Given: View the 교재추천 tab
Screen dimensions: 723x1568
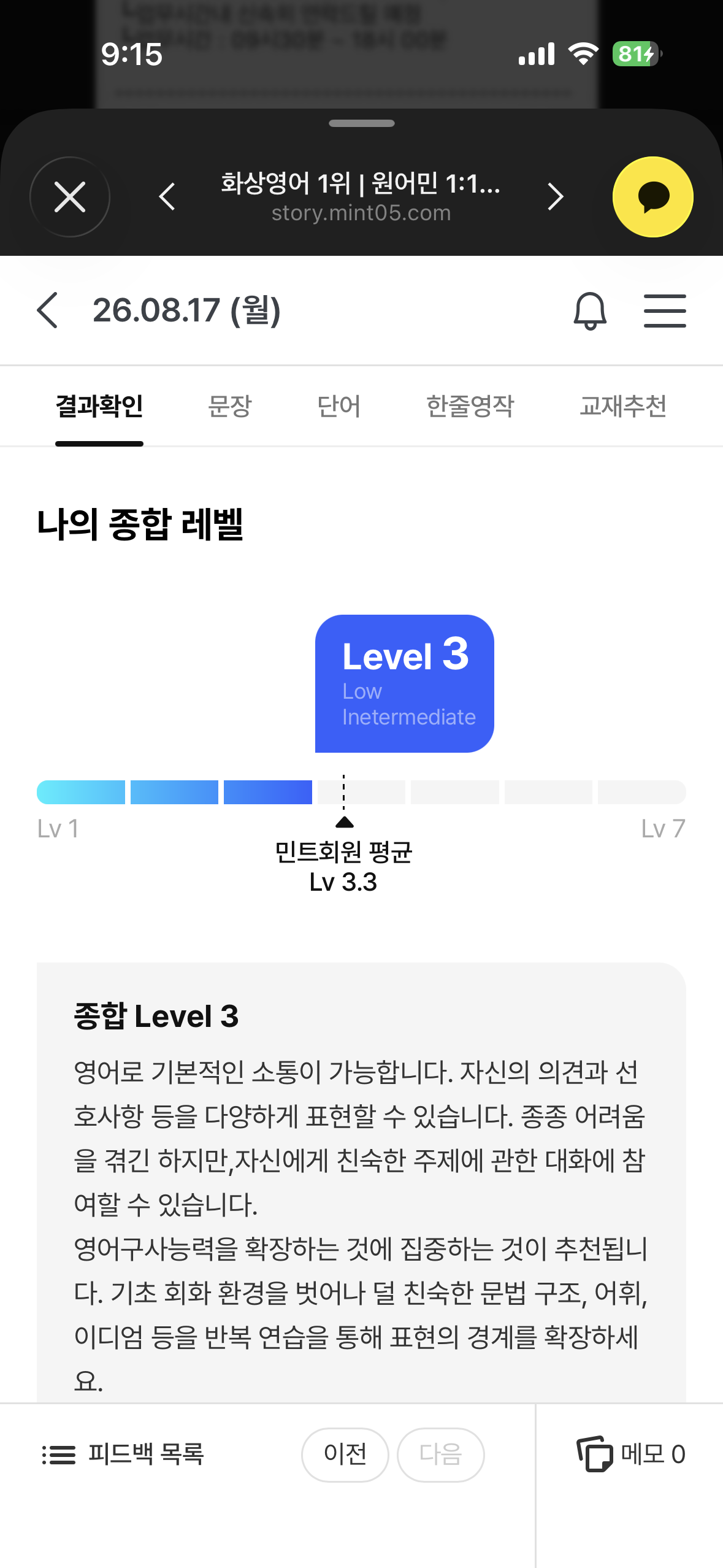Looking at the screenshot, I should [x=623, y=406].
